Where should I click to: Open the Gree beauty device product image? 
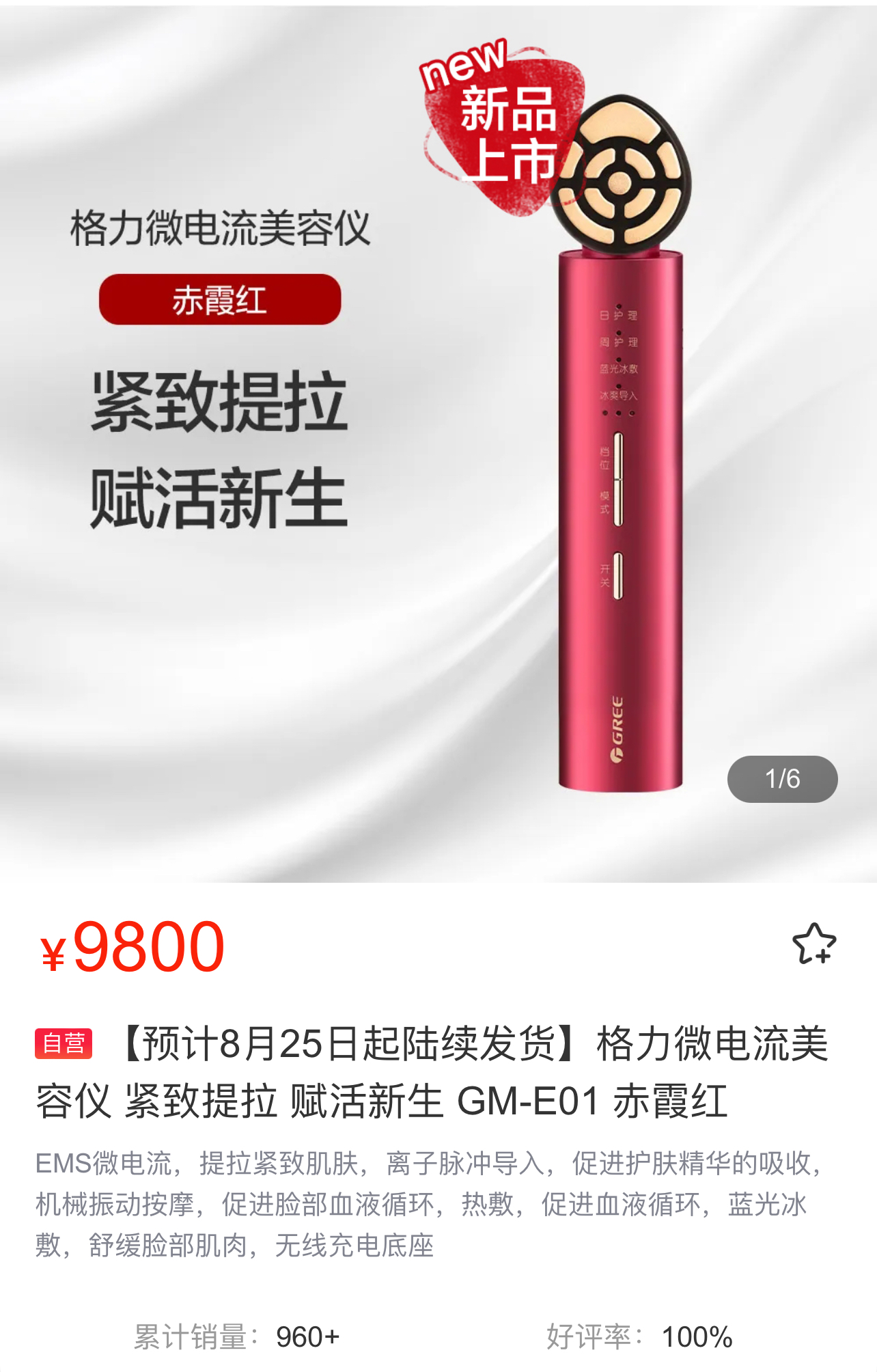tap(439, 444)
